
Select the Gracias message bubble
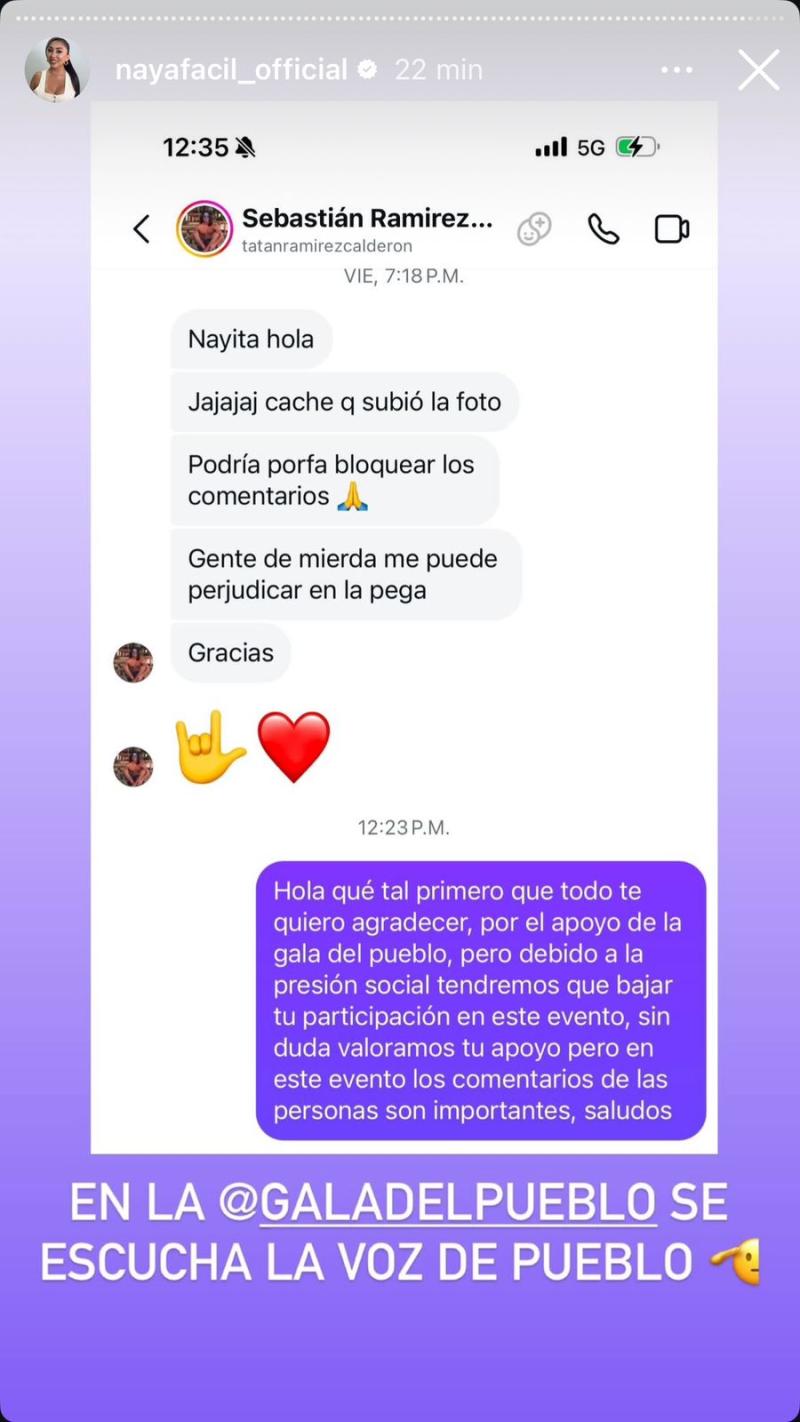pyautogui.click(x=229, y=652)
